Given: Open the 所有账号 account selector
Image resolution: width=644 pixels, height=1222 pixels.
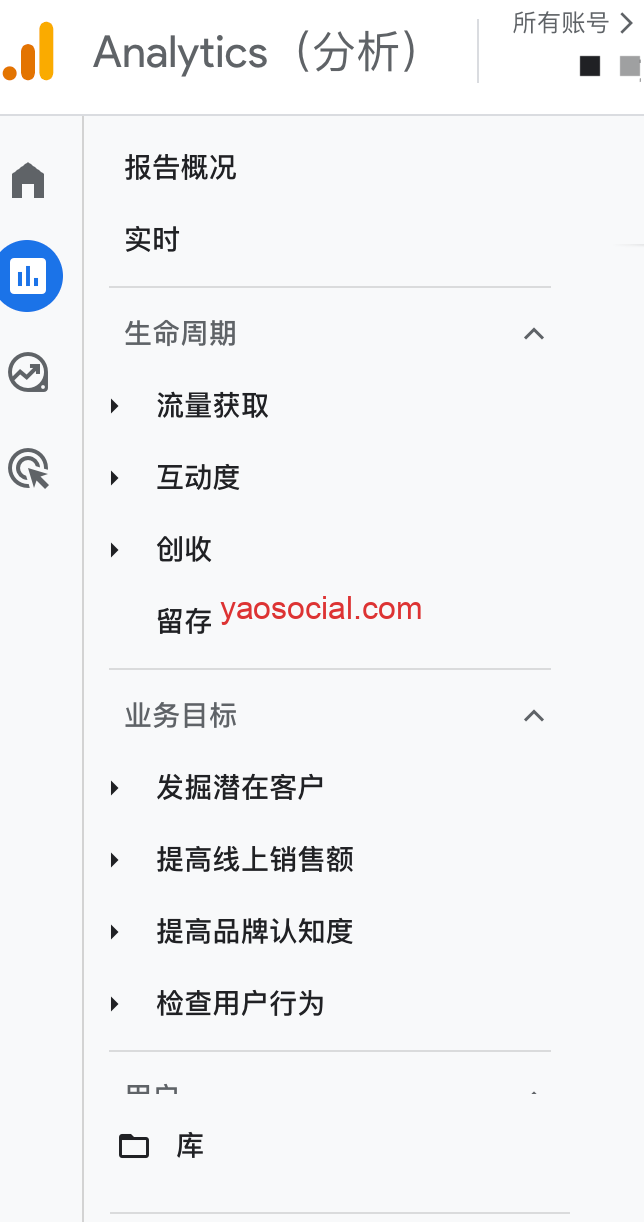Looking at the screenshot, I should (572, 23).
